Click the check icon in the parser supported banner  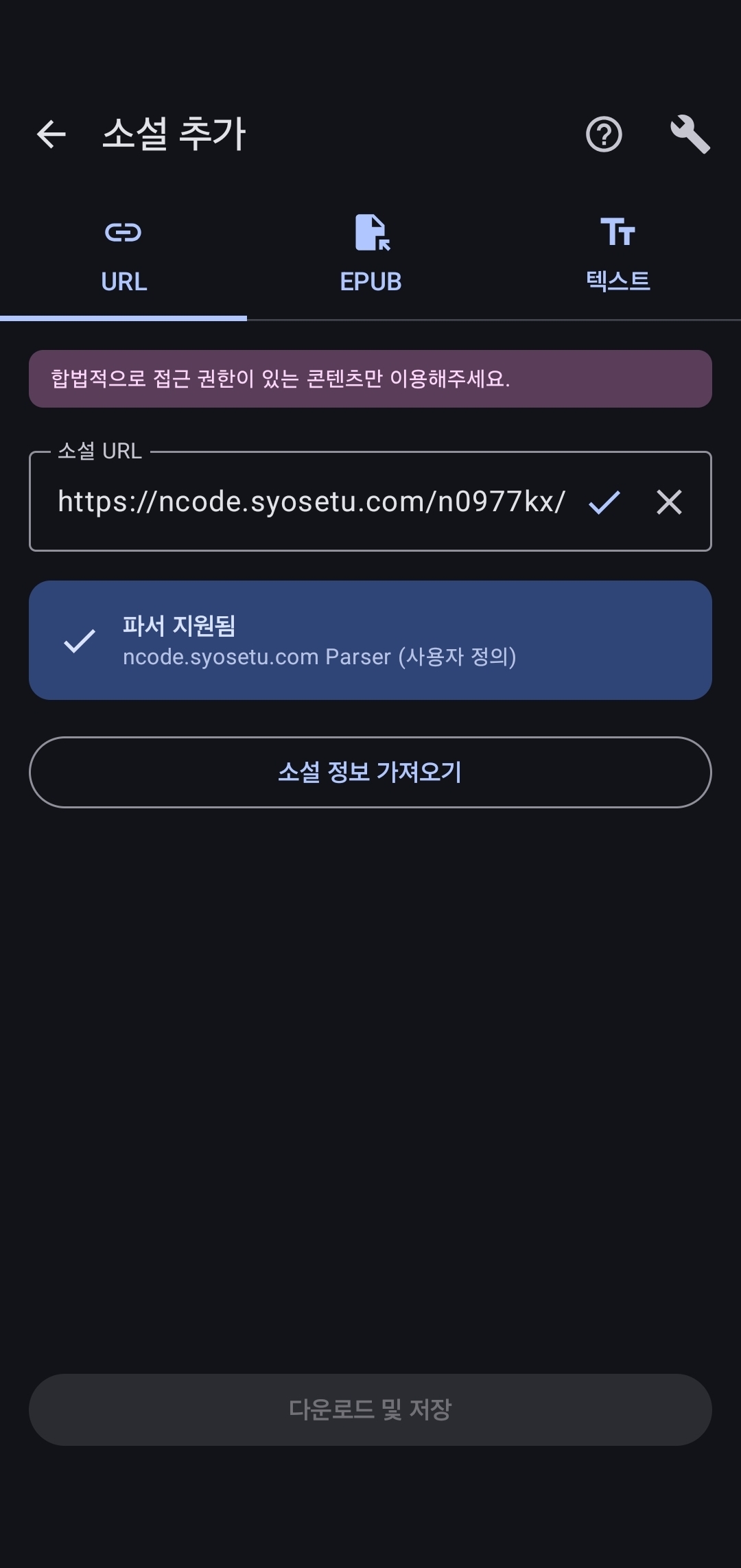78,640
